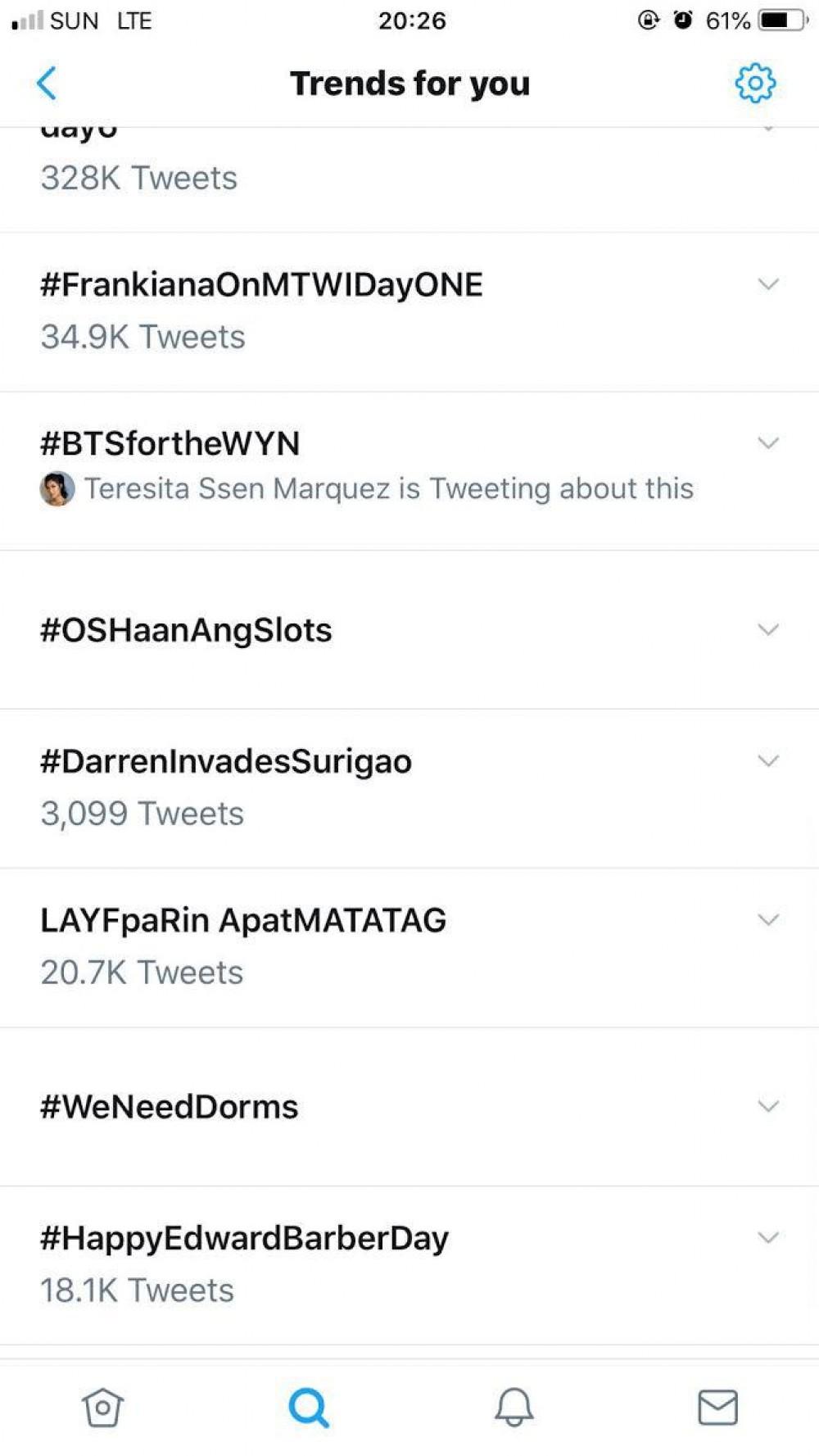The image size is (819, 1456).
Task: Open trends settings gear
Action: pos(754,83)
